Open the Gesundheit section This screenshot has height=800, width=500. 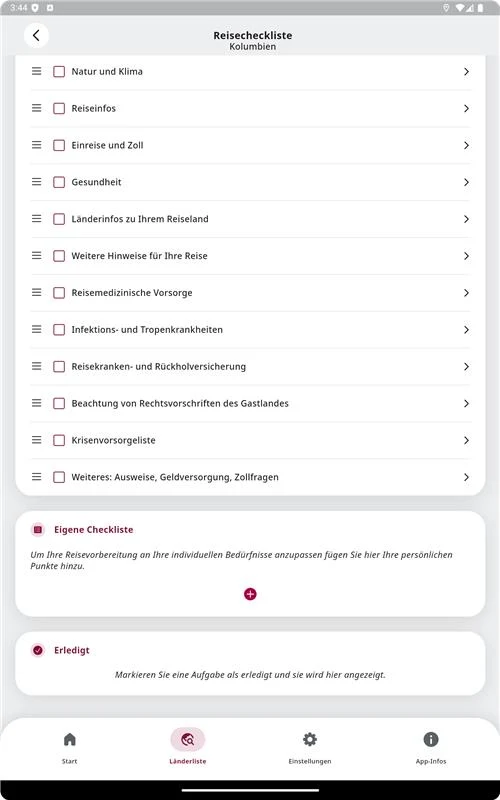[250, 182]
